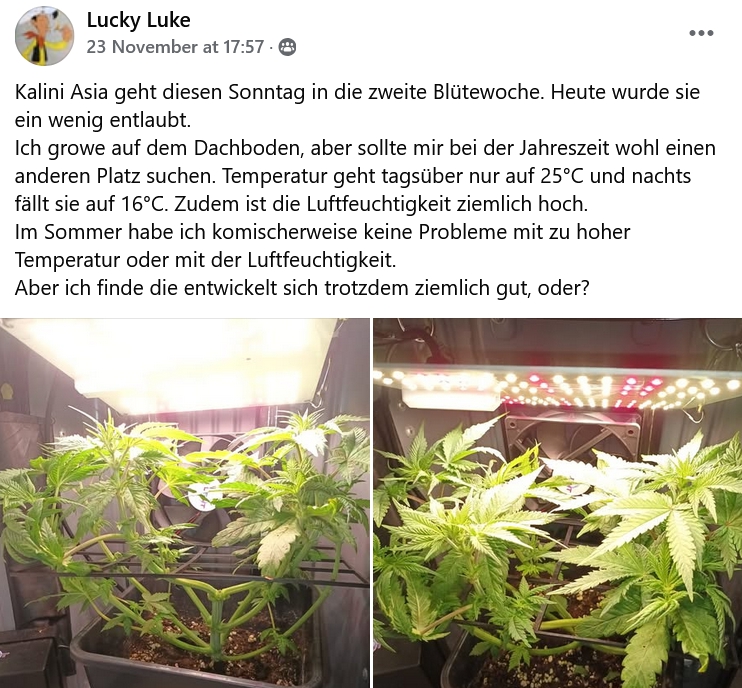Open the right plant photo with LED panel
This screenshot has height=688, width=742.
coord(557,502)
